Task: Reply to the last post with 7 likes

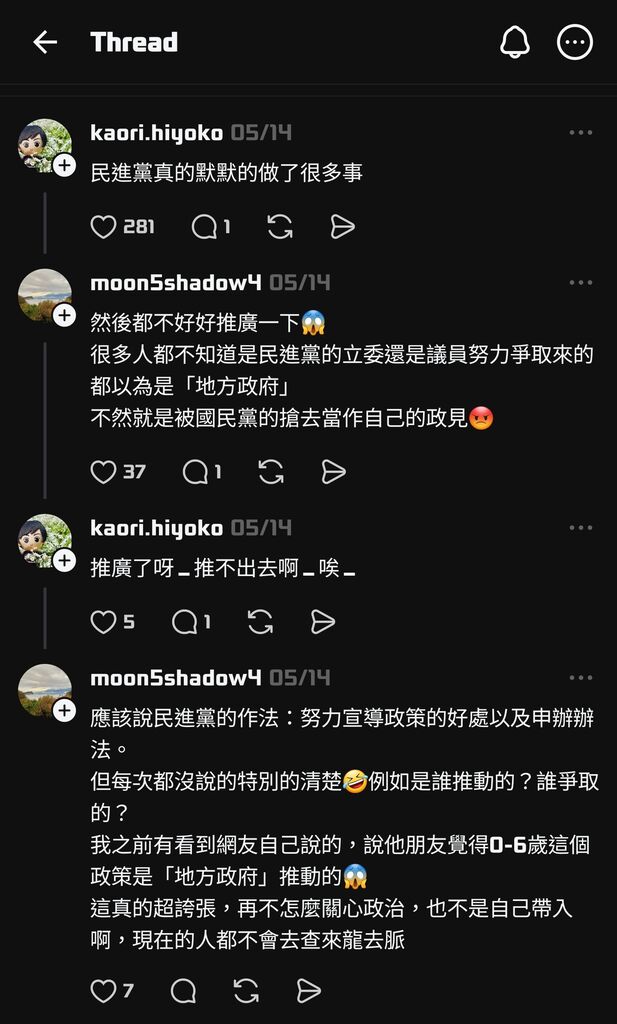Action: point(183,991)
